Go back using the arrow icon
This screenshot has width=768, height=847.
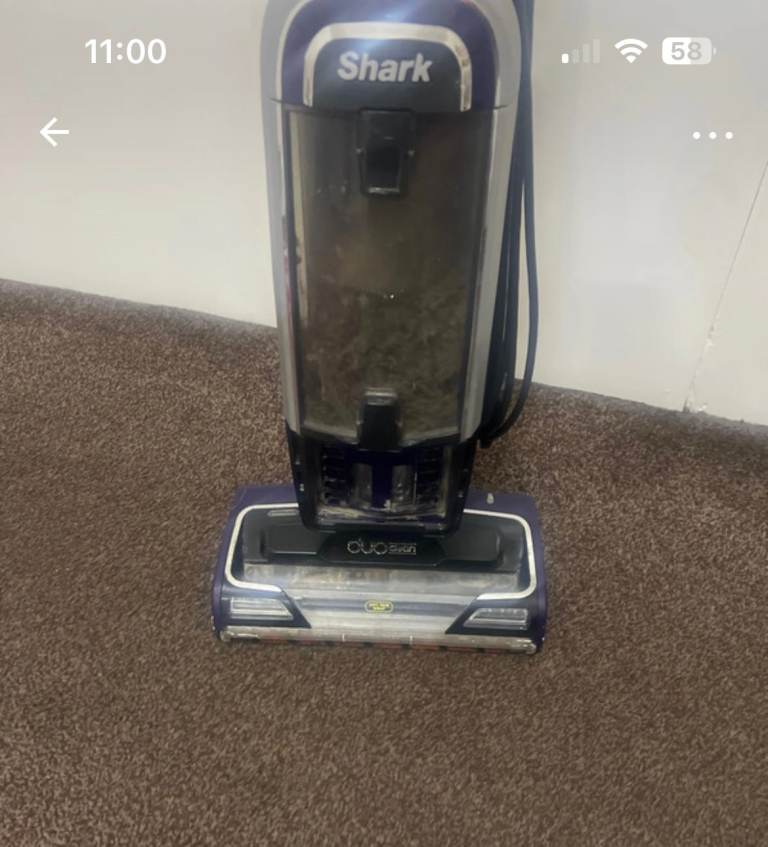pos(54,132)
